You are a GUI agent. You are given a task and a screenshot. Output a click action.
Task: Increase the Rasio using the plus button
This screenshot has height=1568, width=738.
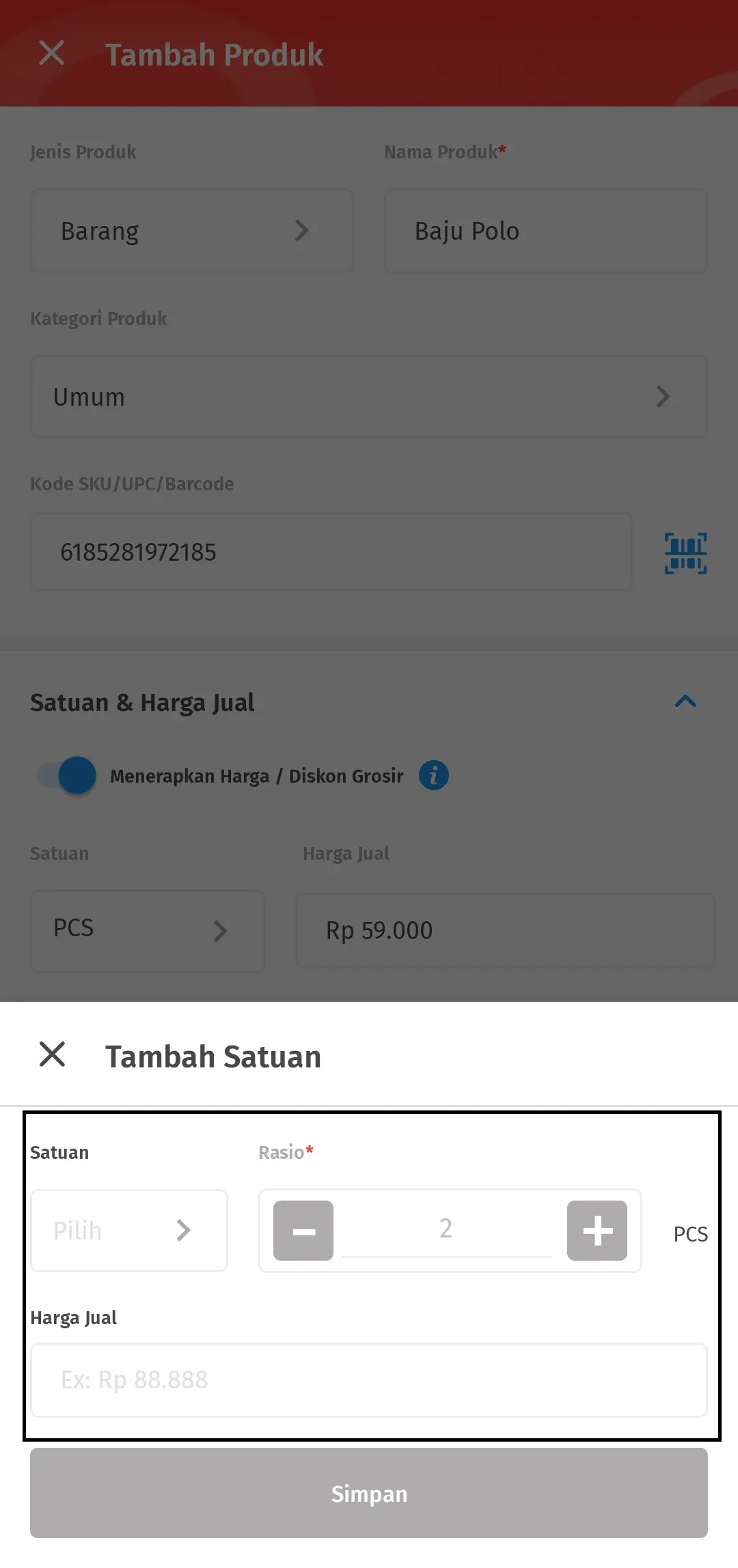pos(597,1231)
